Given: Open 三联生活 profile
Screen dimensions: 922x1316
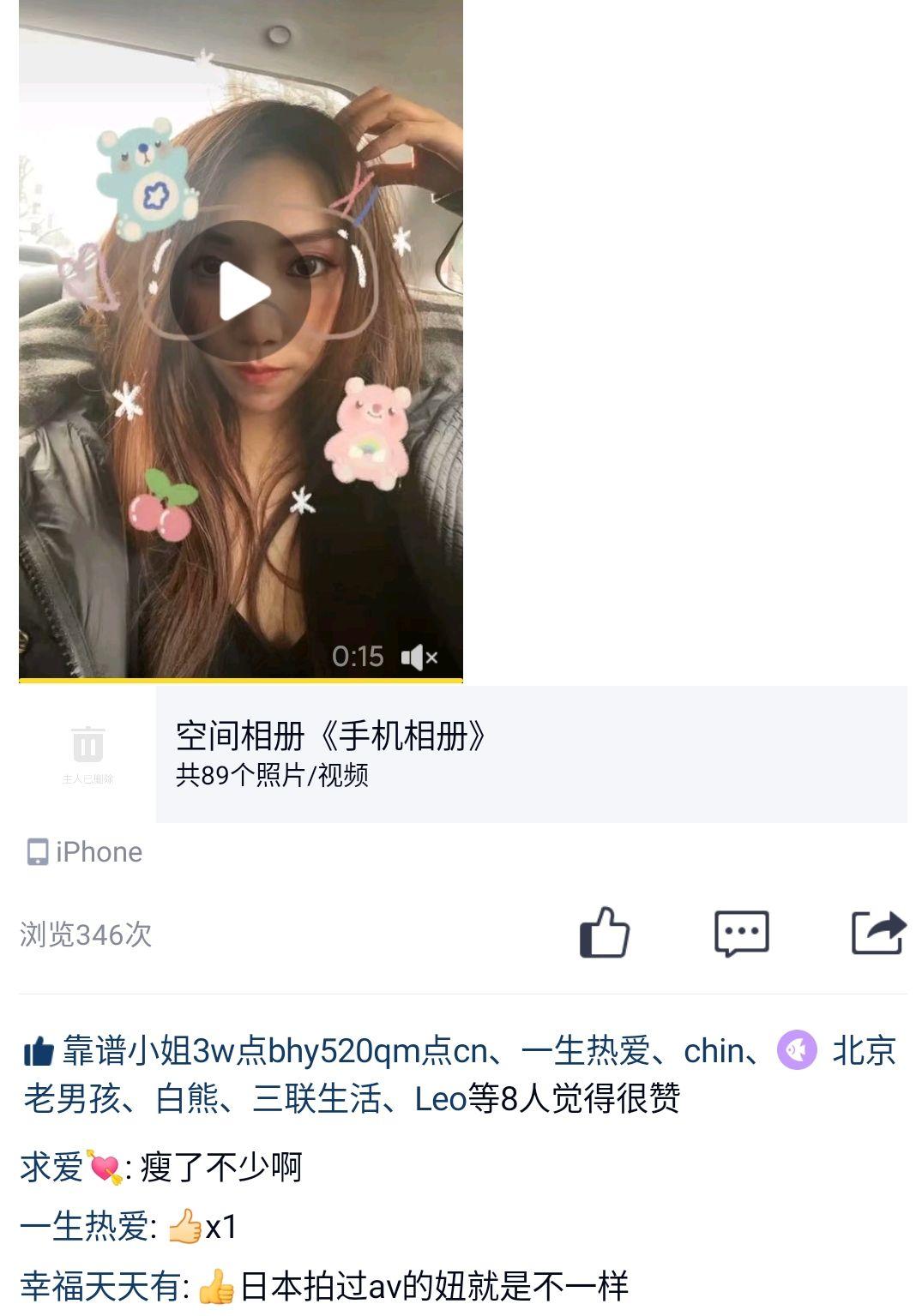Looking at the screenshot, I should tap(316, 1099).
